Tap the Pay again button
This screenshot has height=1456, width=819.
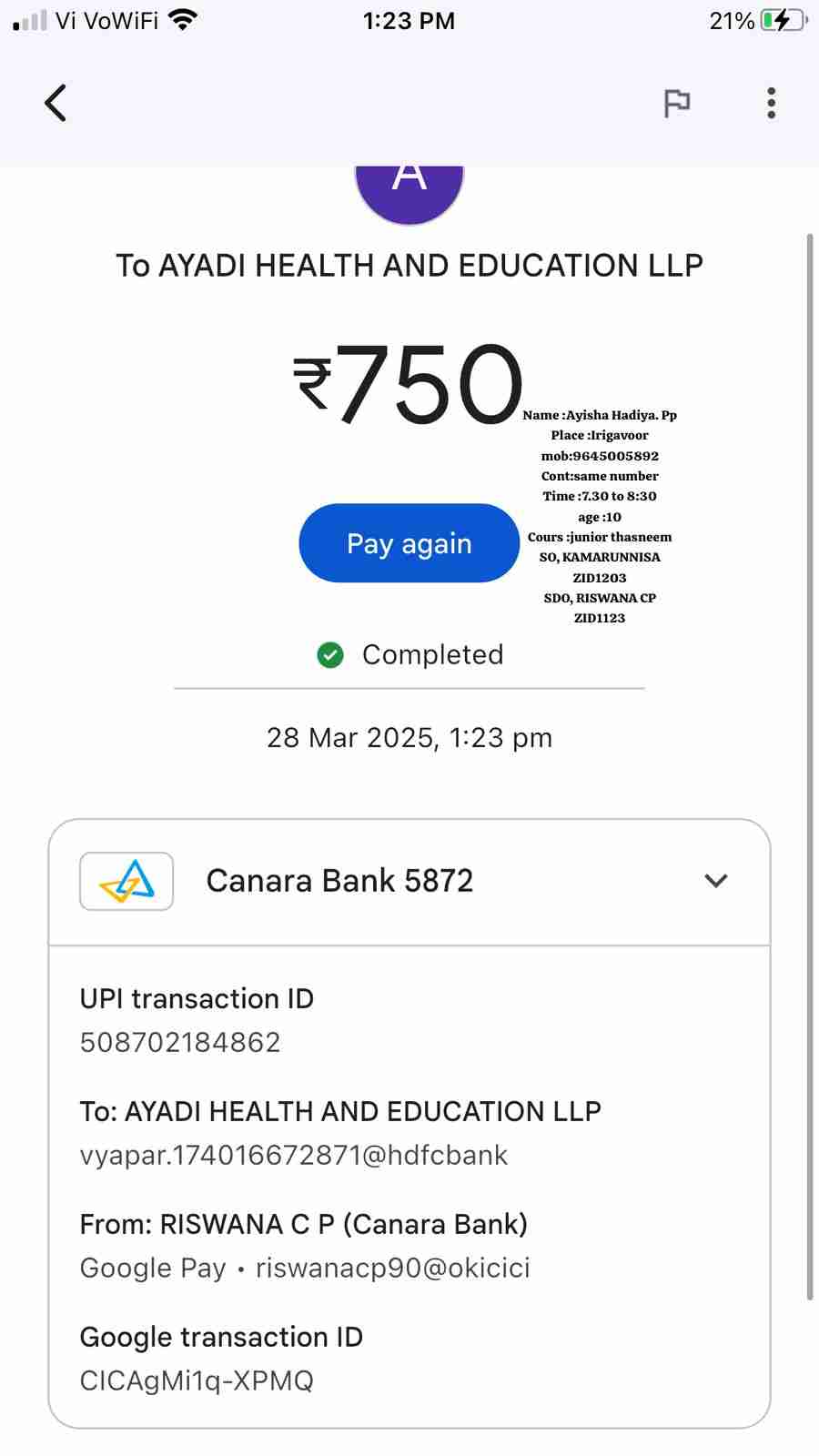409,543
